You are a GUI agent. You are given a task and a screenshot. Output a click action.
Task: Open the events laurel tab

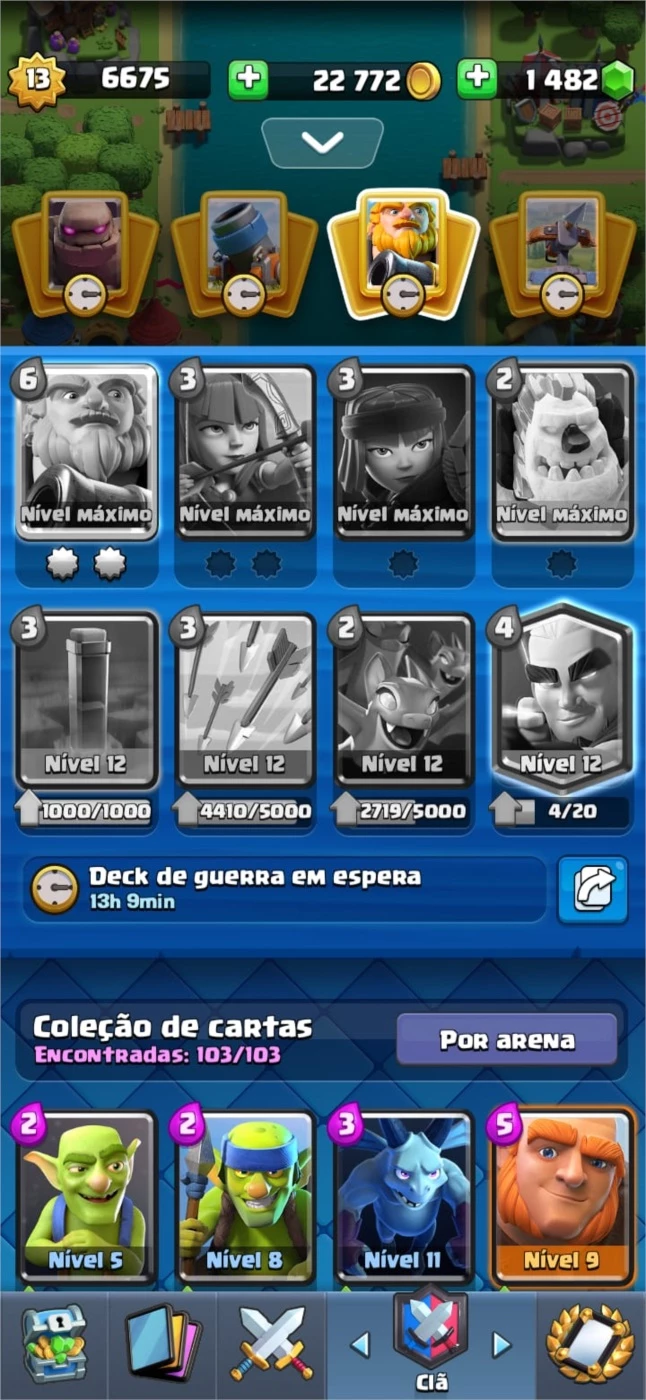(x=591, y=1346)
